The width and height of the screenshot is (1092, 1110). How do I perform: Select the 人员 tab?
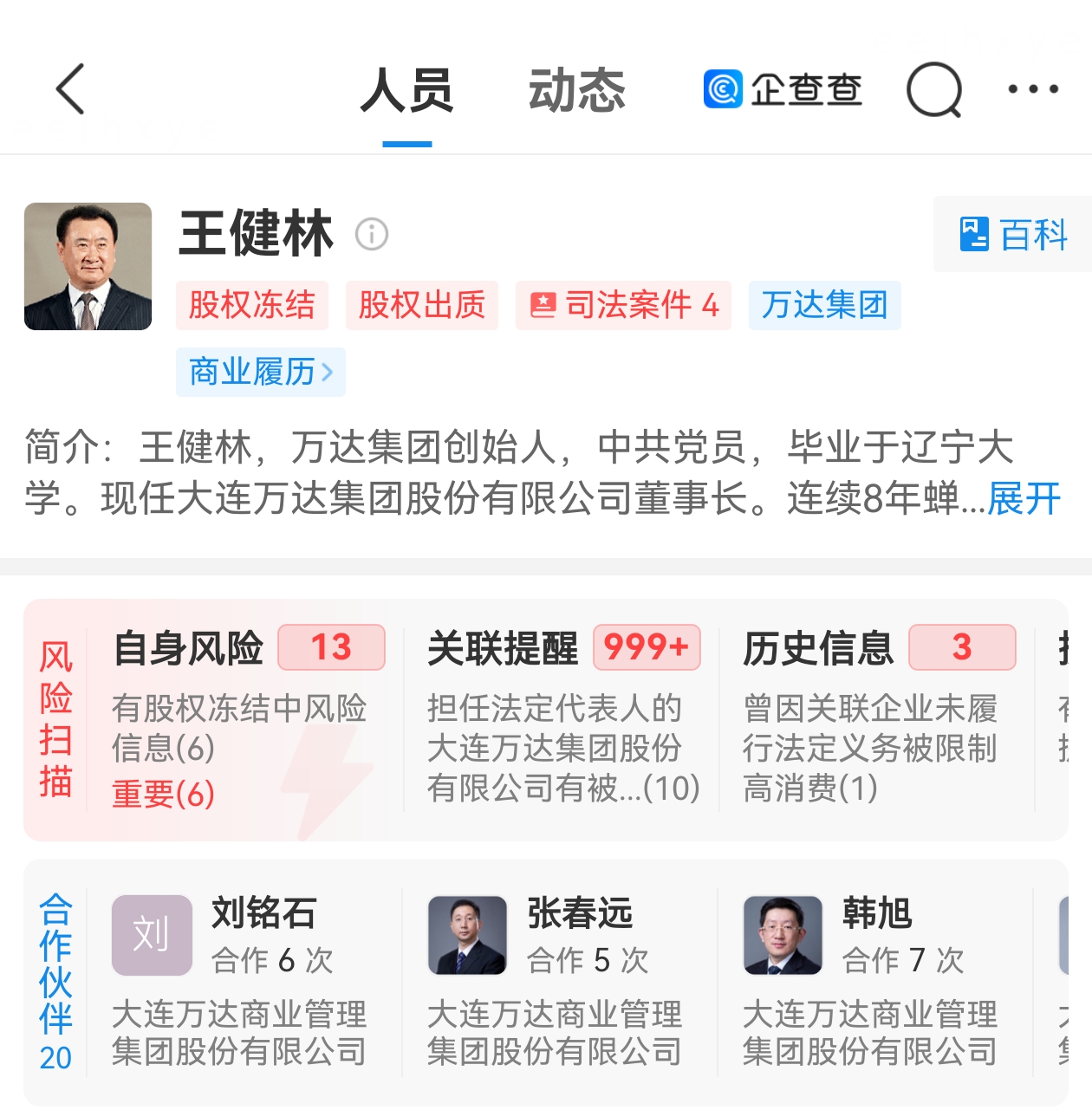[x=407, y=90]
